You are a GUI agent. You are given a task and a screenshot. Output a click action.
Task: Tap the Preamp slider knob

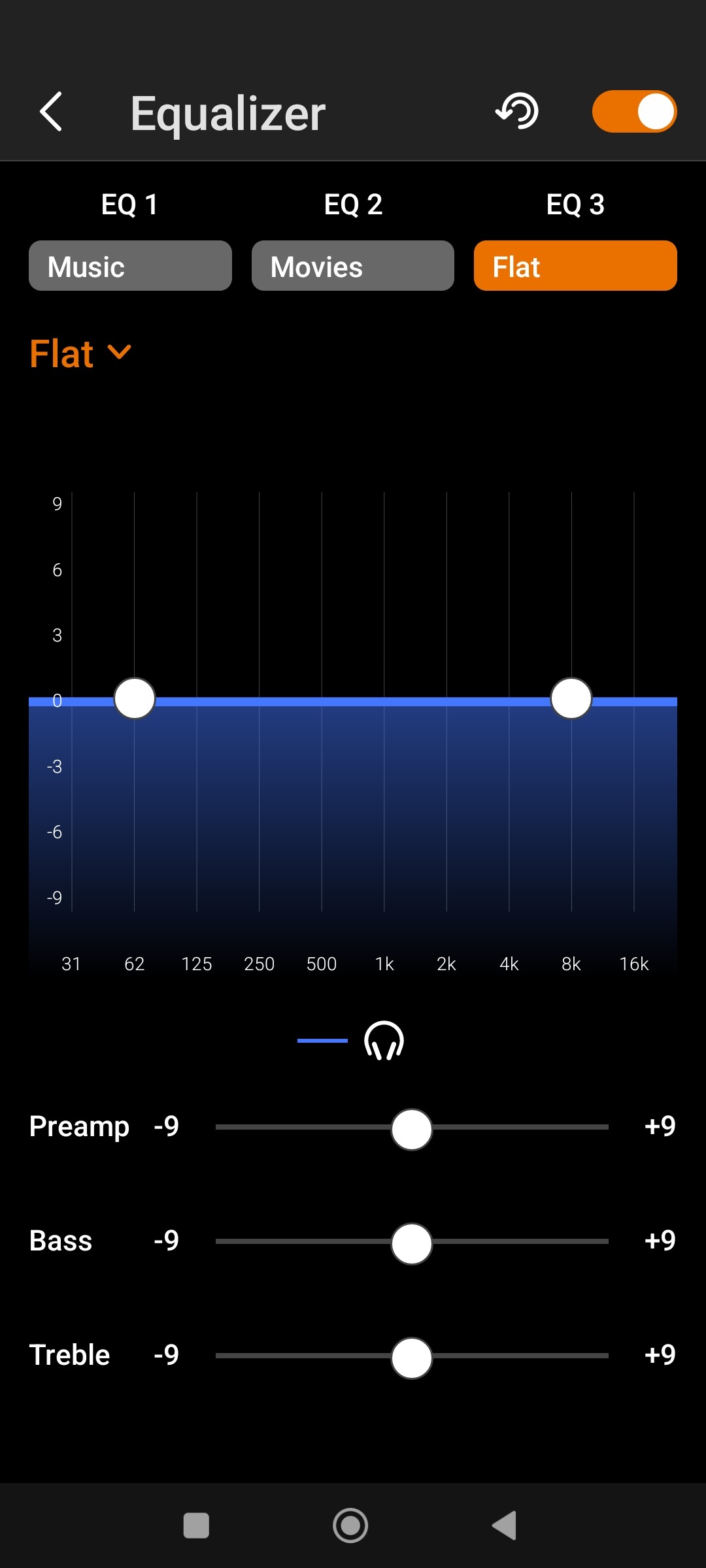412,1129
